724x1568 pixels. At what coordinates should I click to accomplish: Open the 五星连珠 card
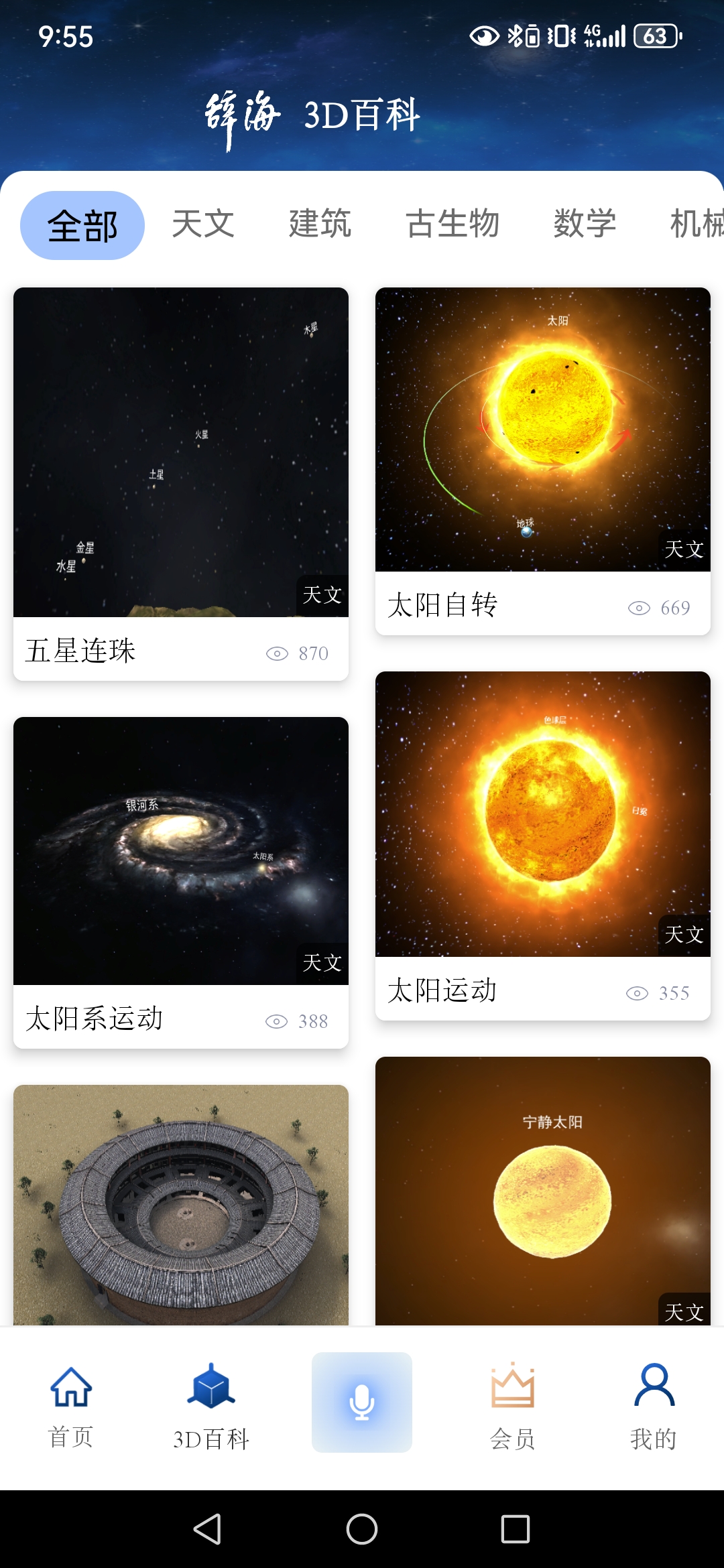coord(181,482)
